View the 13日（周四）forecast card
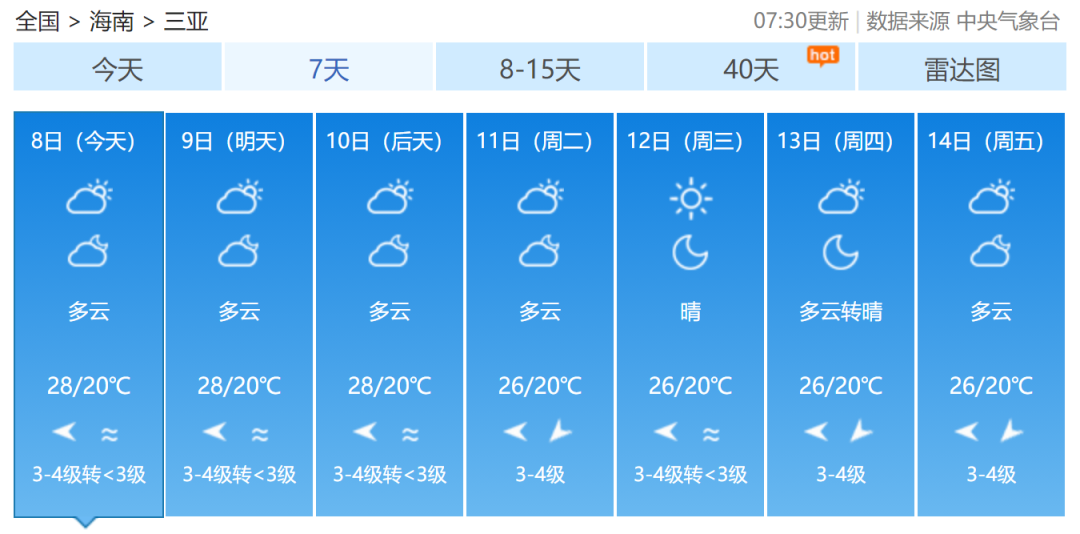Image resolution: width=1080 pixels, height=534 pixels. click(x=840, y=314)
